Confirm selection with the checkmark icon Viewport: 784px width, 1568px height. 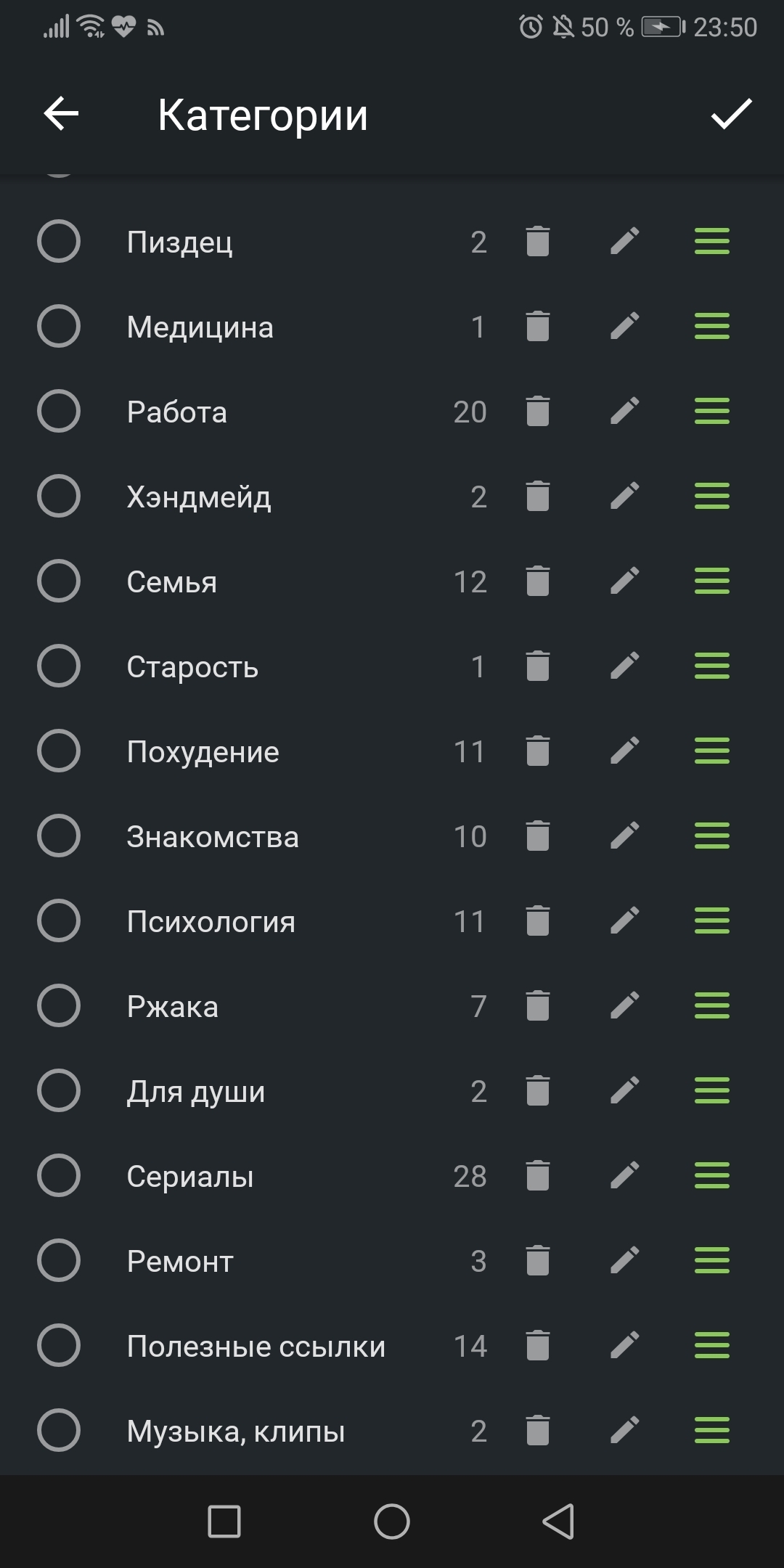(x=731, y=114)
